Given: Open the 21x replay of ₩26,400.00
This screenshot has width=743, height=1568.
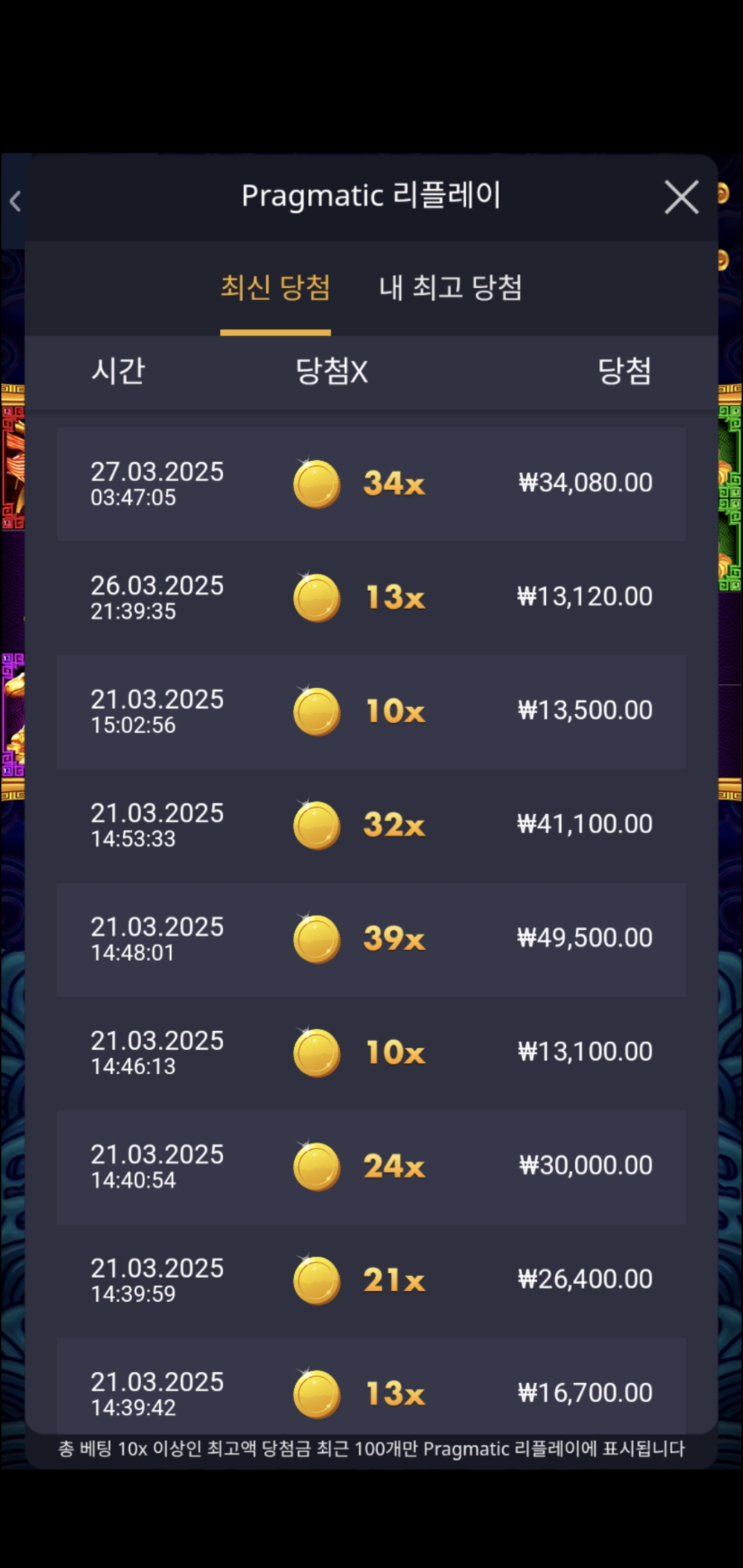Looking at the screenshot, I should [x=371, y=1281].
